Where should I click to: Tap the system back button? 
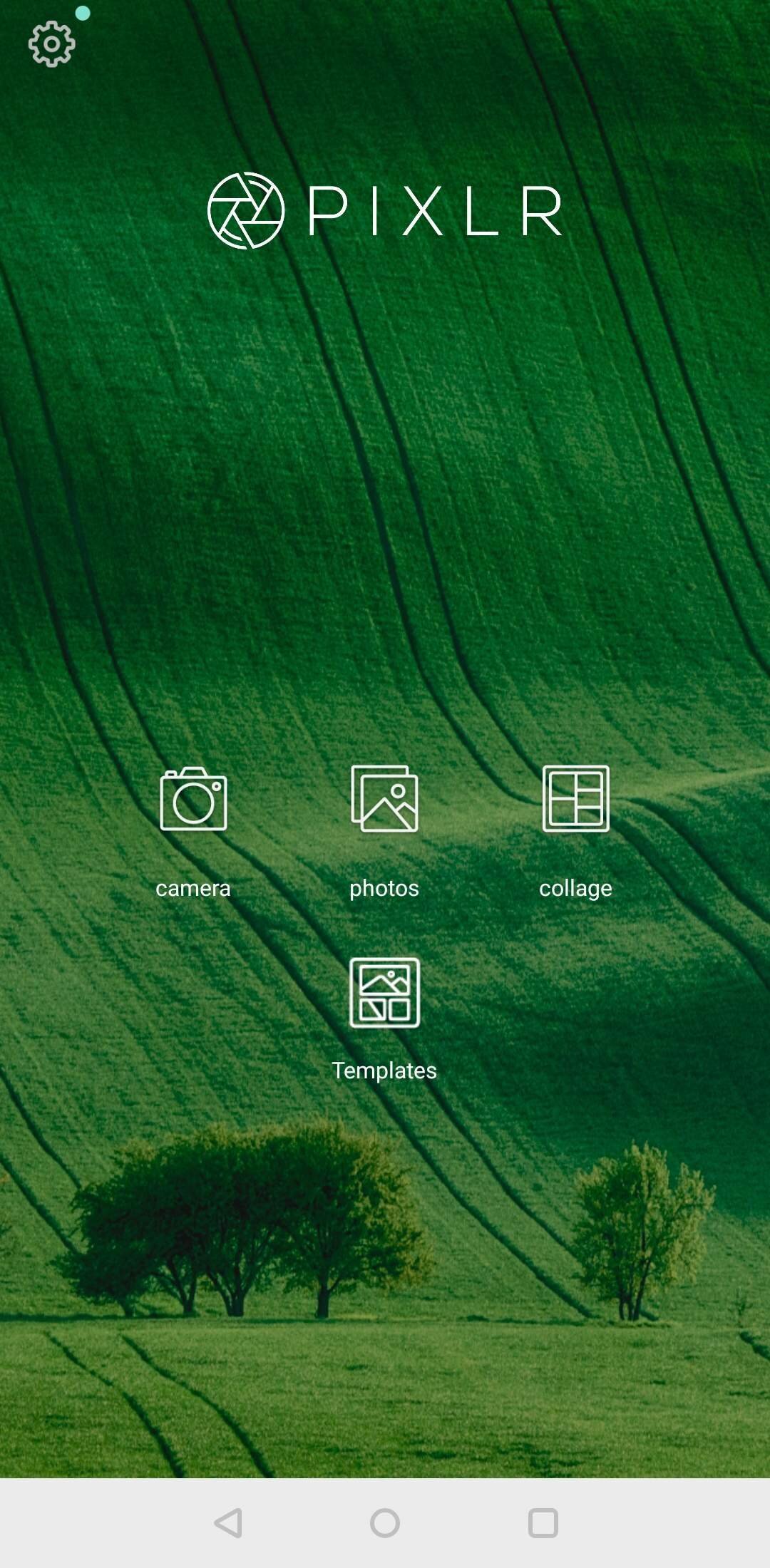coord(228,1523)
